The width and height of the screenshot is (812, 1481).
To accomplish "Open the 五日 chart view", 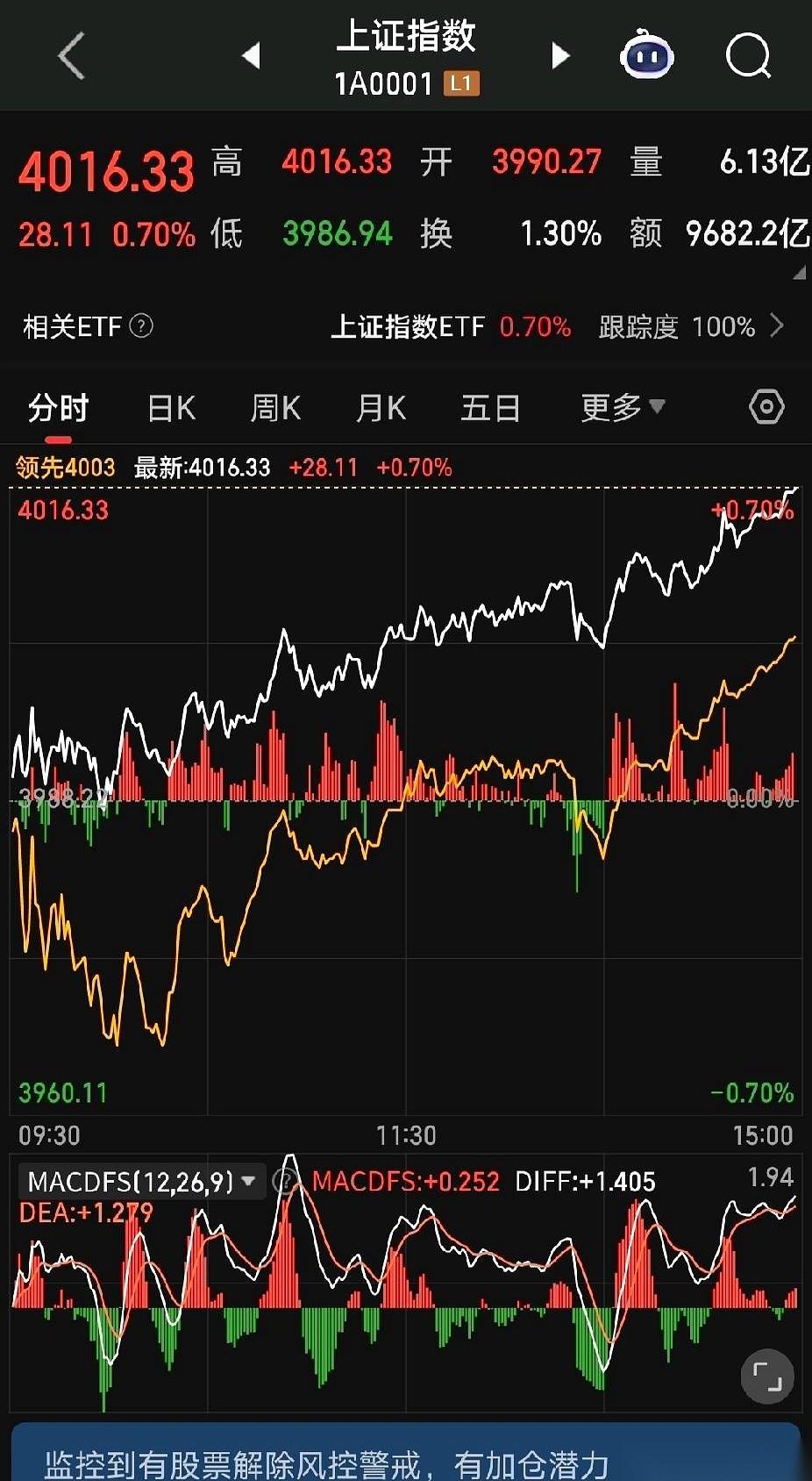I will tap(490, 408).
